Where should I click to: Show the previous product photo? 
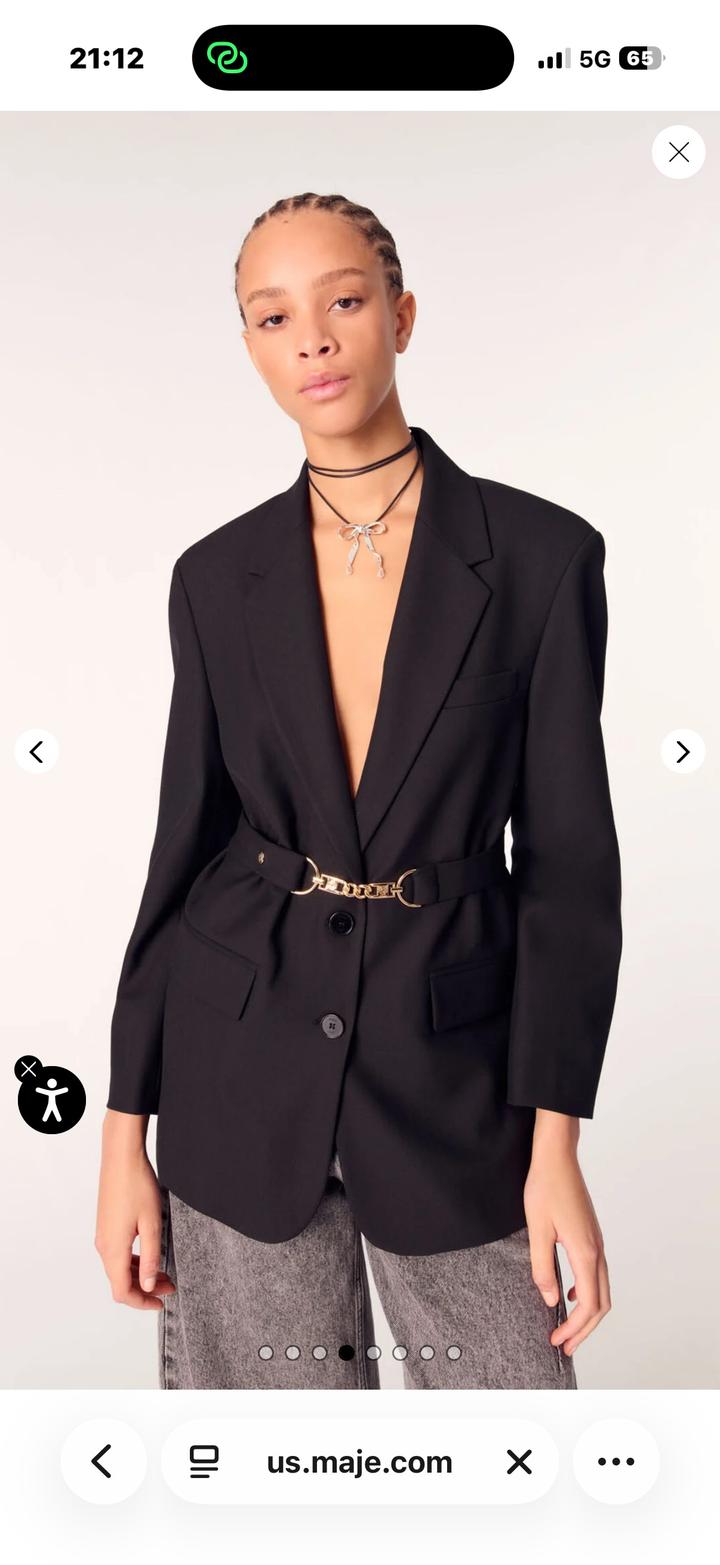(x=36, y=751)
